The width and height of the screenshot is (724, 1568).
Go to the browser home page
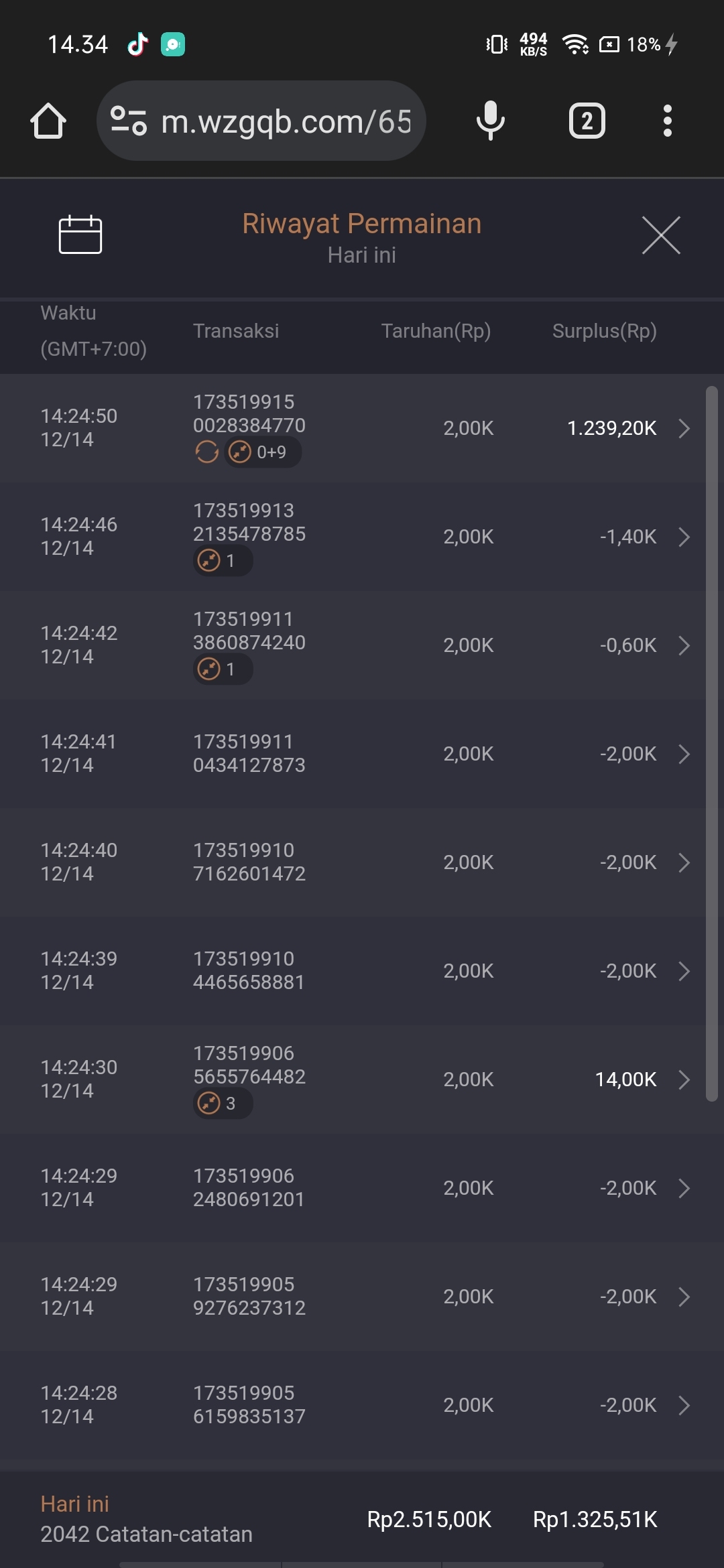tap(48, 121)
